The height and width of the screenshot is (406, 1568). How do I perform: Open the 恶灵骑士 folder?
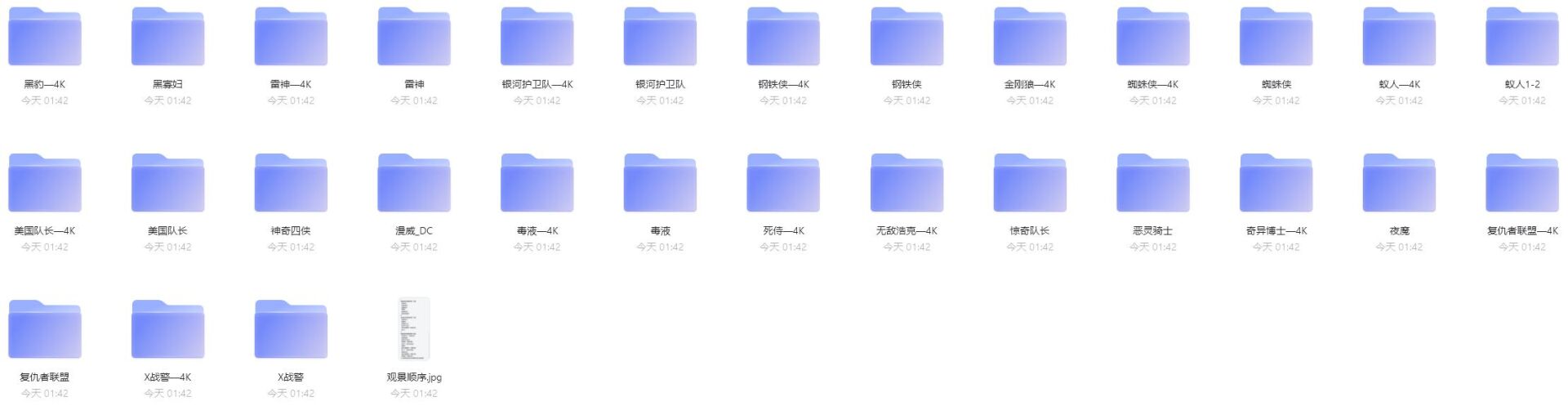pos(1153,184)
